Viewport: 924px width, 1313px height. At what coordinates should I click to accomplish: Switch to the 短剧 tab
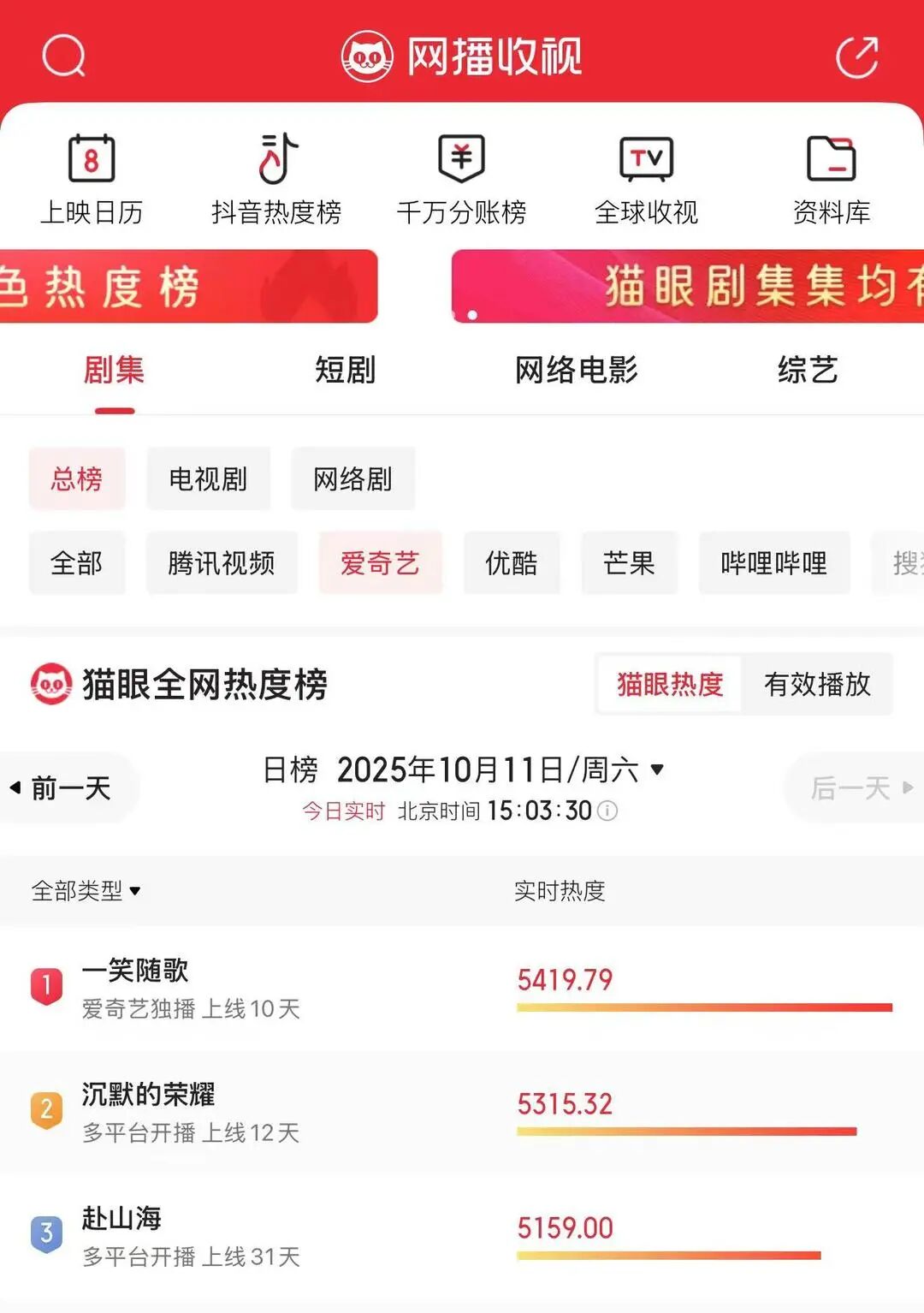tap(345, 371)
